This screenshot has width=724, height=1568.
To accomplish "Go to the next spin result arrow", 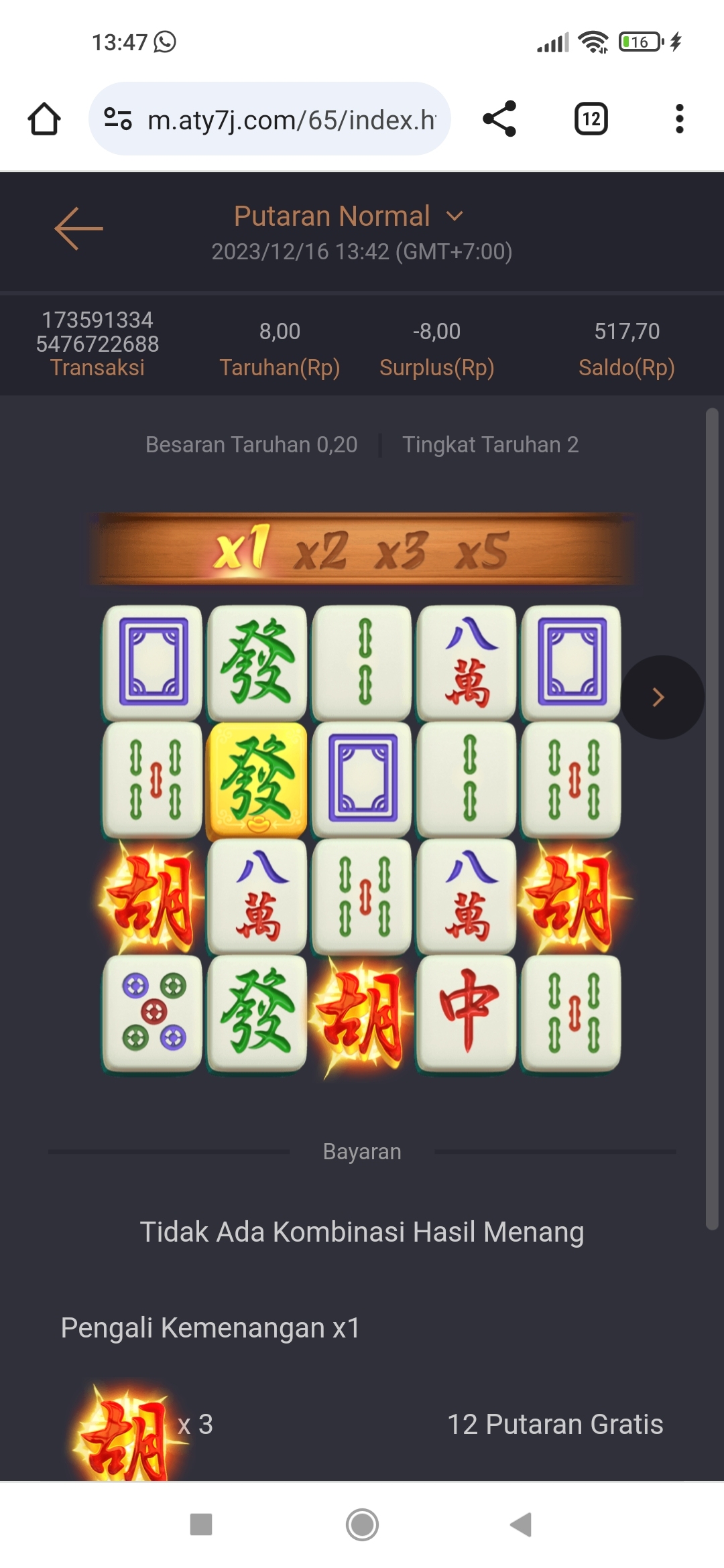I will [660, 698].
